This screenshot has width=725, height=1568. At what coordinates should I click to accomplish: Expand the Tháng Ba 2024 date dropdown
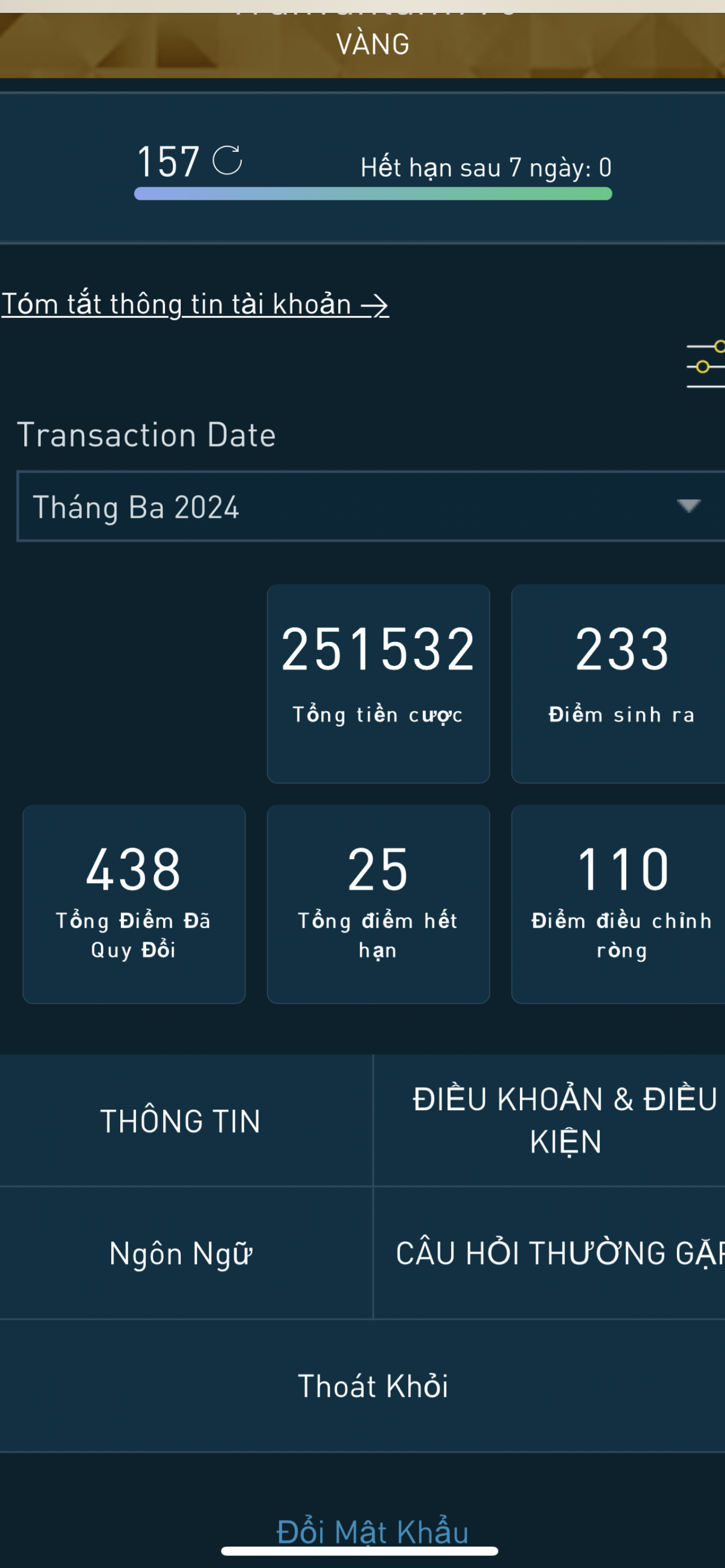pos(371,506)
